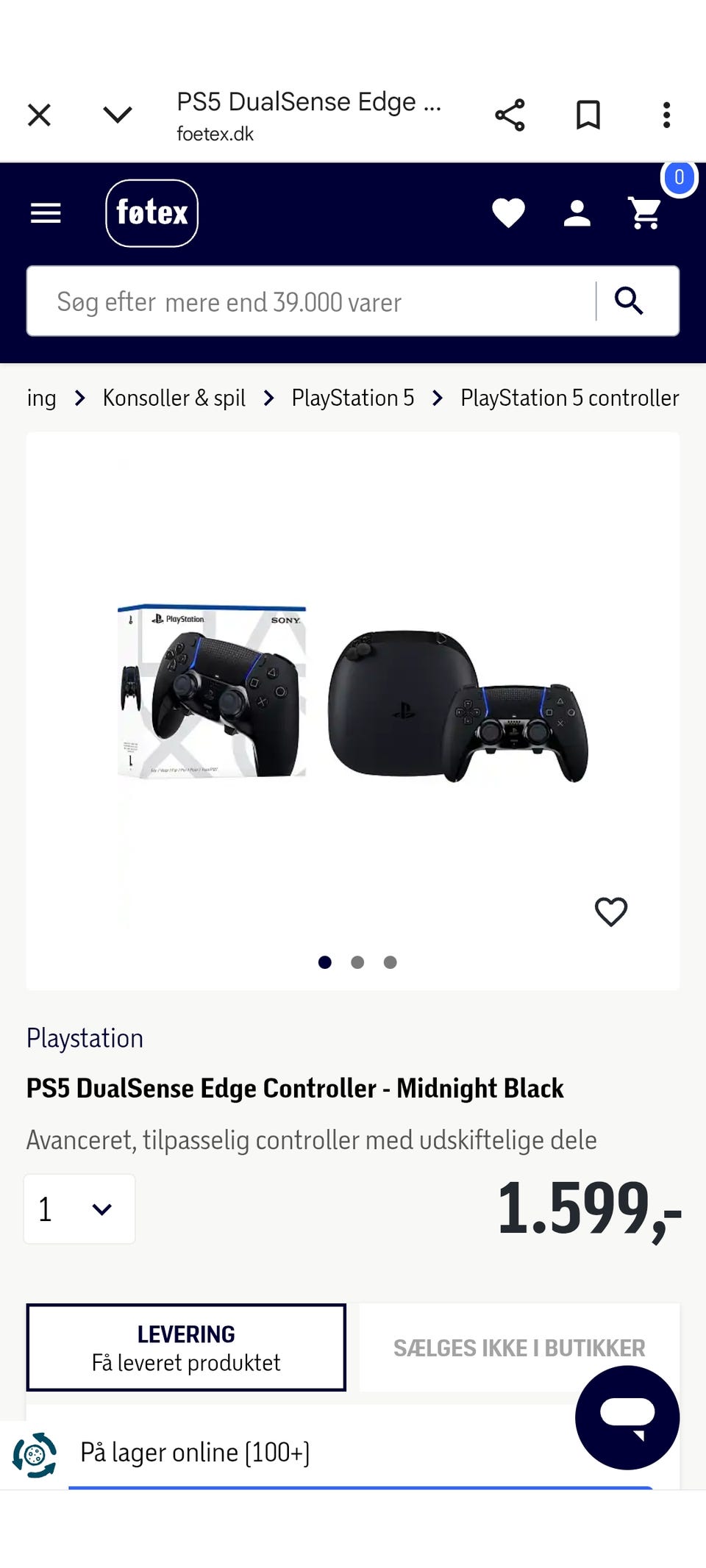
Task: Expand the browser tab dropdown chevron
Action: click(117, 115)
